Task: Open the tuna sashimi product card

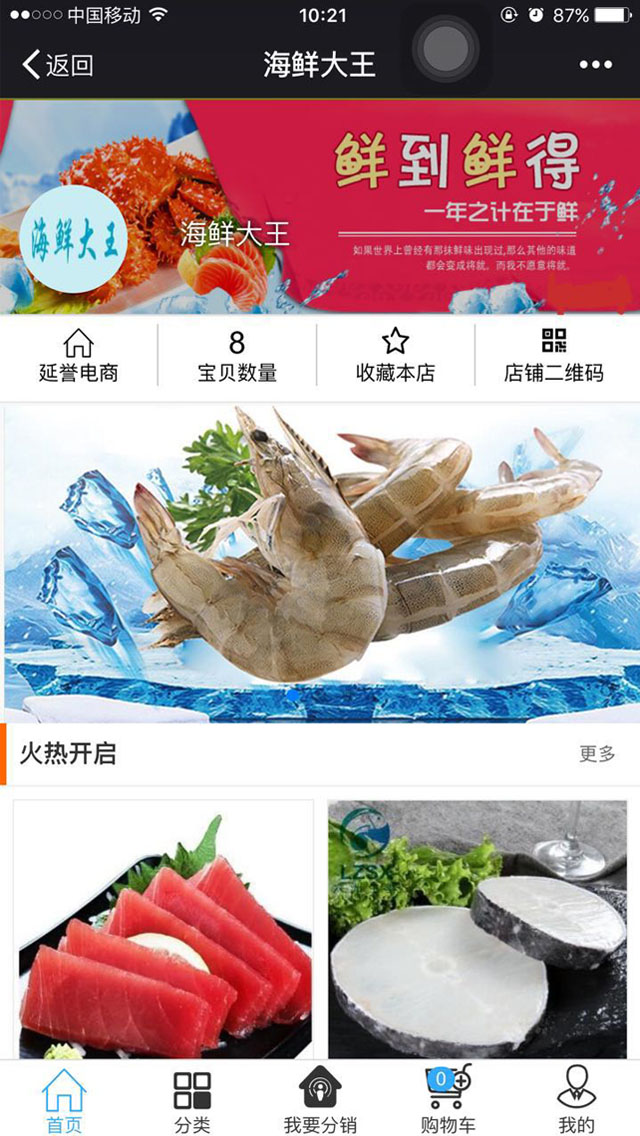Action: (163, 930)
